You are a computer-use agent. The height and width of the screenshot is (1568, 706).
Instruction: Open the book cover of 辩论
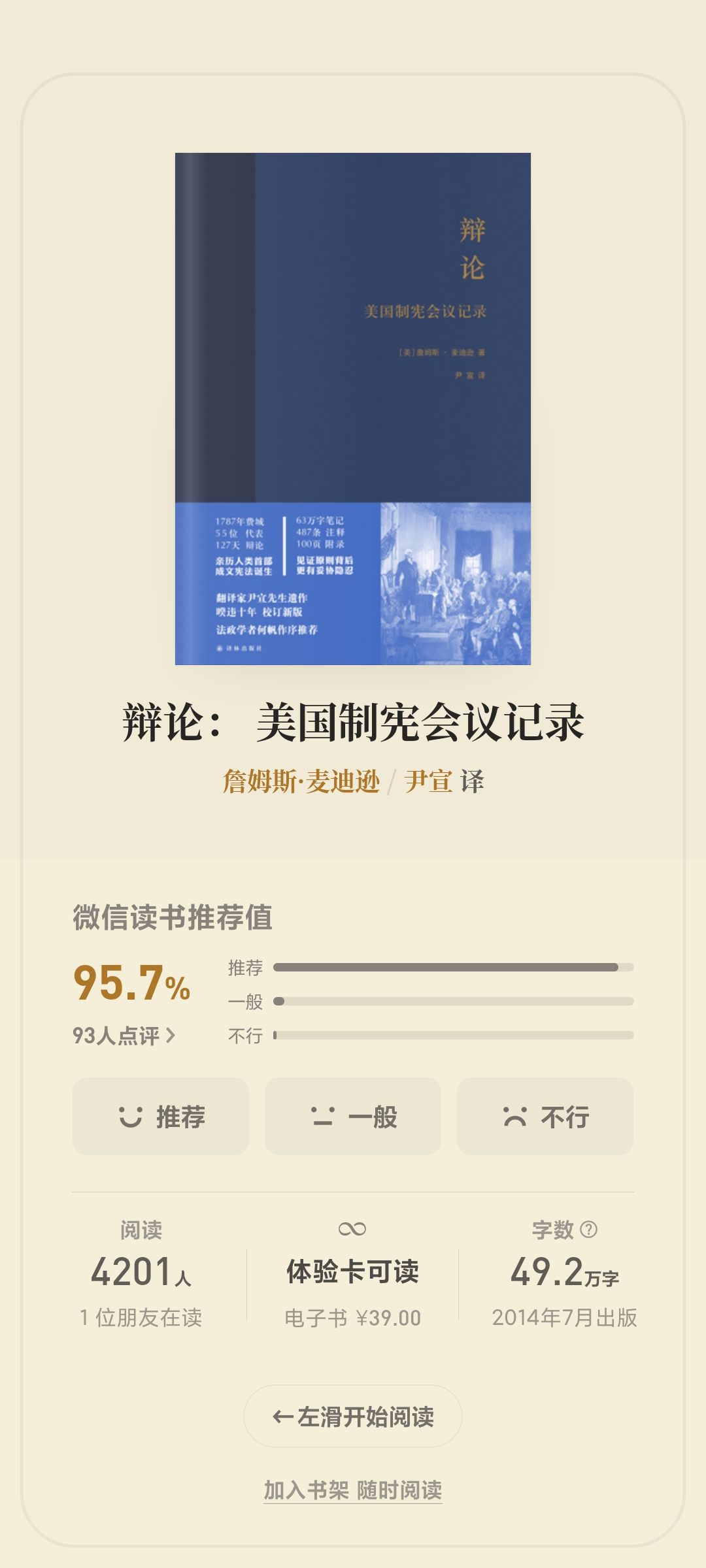tap(353, 408)
